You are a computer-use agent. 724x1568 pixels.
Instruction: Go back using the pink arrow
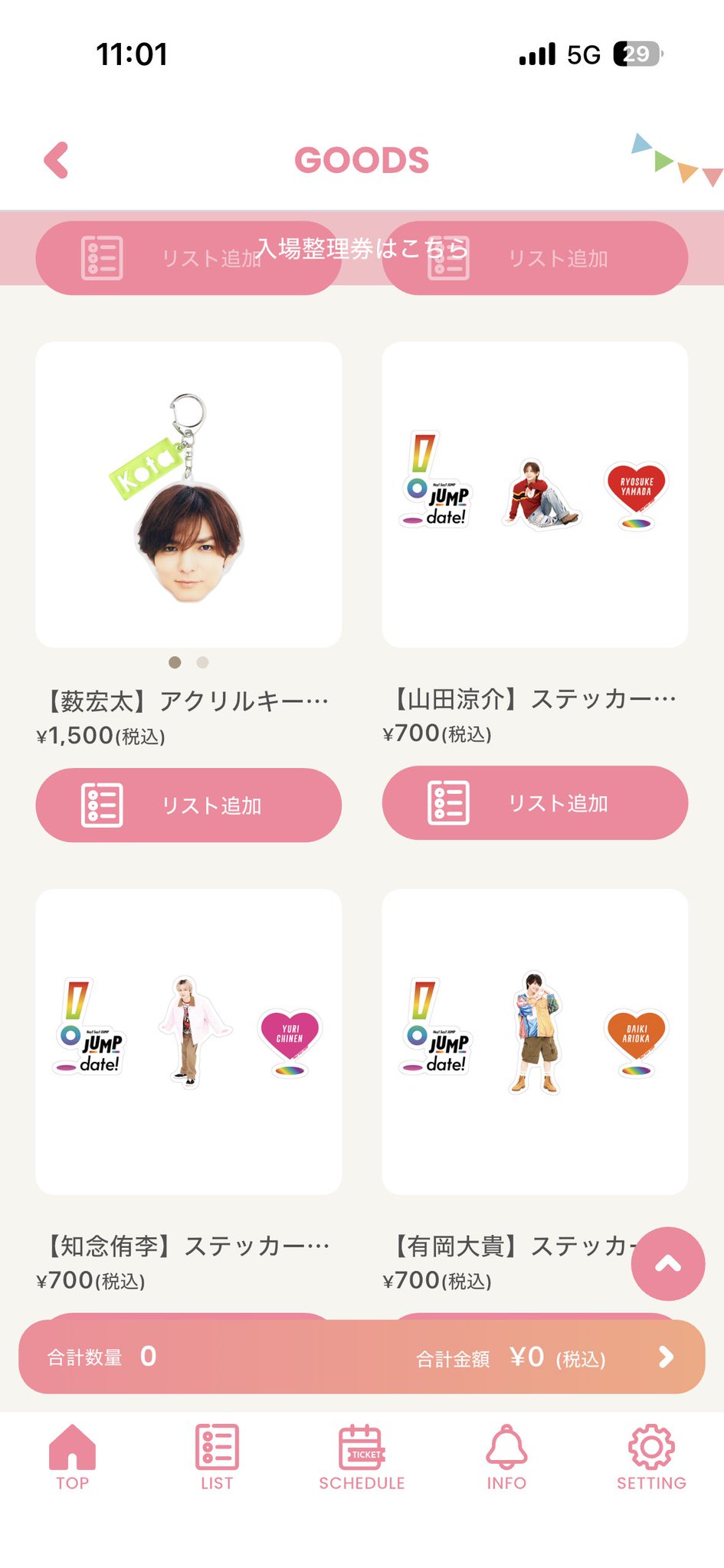click(x=57, y=160)
